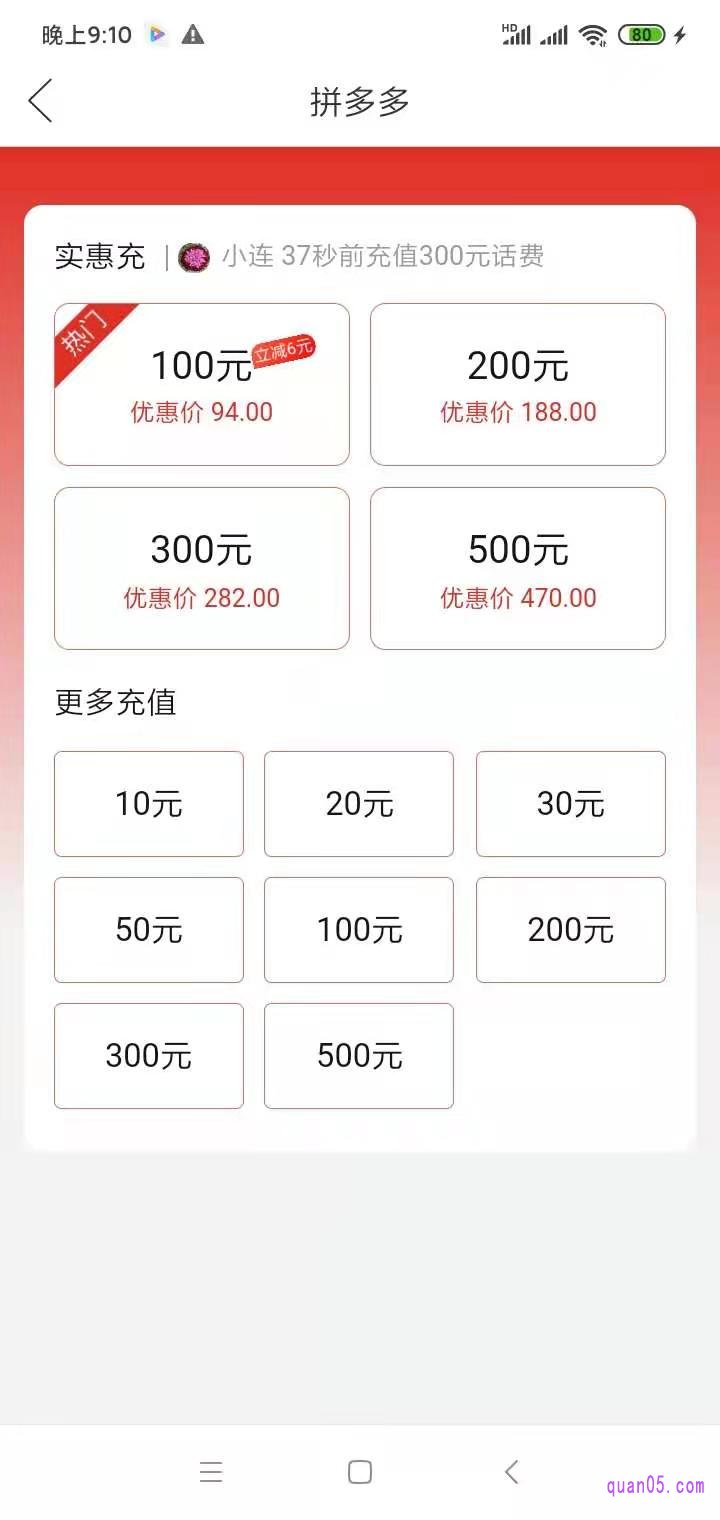Viewport: 720px width, 1520px height.
Task: Pick plain 500元 under 更多充值
Action: pos(359,1056)
